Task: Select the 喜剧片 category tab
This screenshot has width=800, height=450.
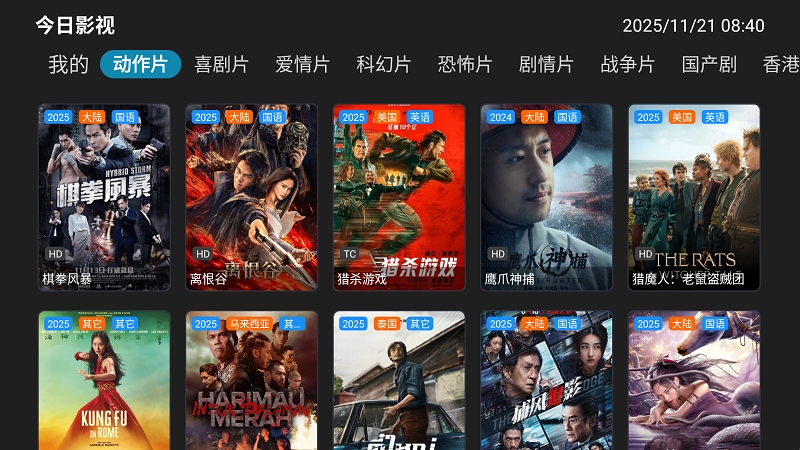Action: click(221, 65)
